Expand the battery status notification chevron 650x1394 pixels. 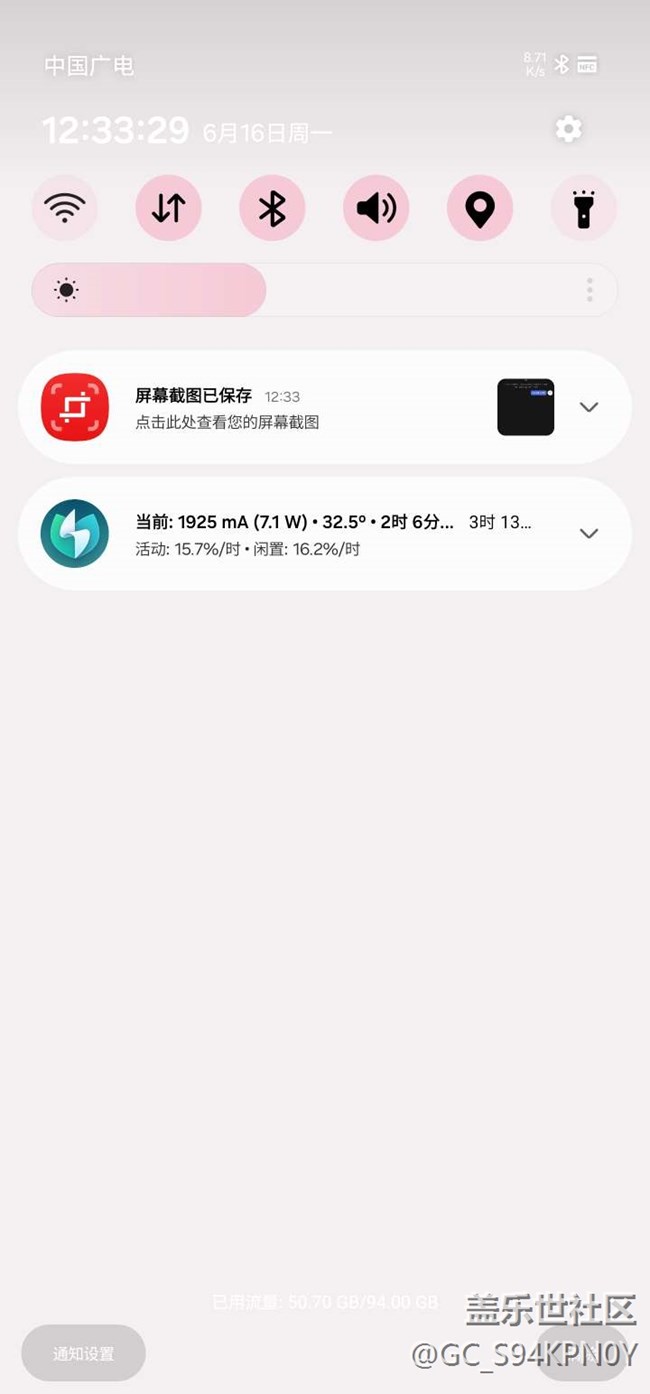click(x=589, y=534)
